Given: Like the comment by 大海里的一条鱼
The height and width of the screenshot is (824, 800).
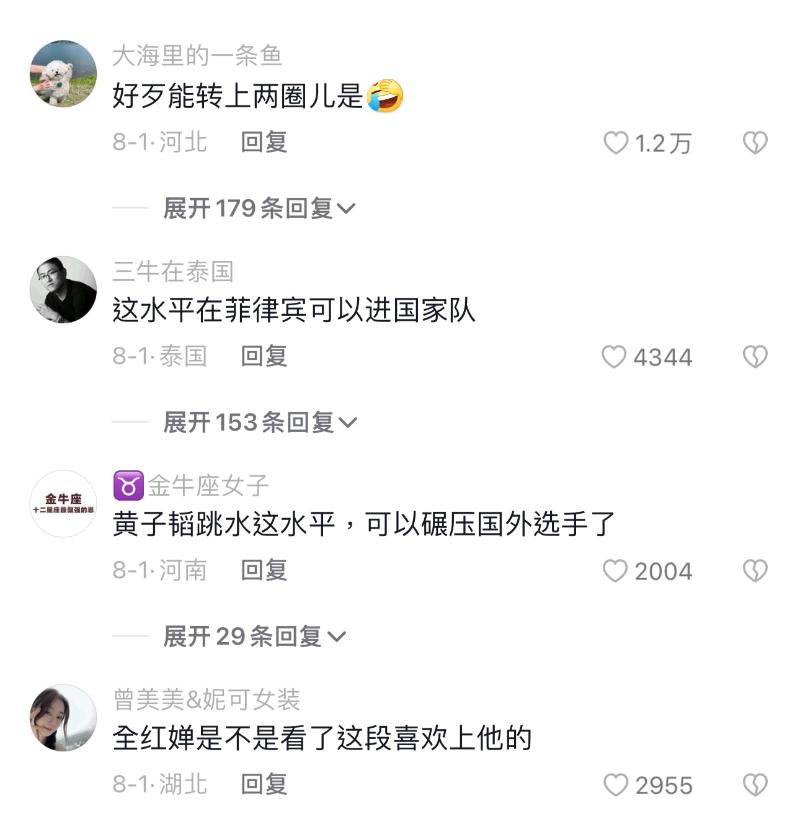Looking at the screenshot, I should (616, 144).
